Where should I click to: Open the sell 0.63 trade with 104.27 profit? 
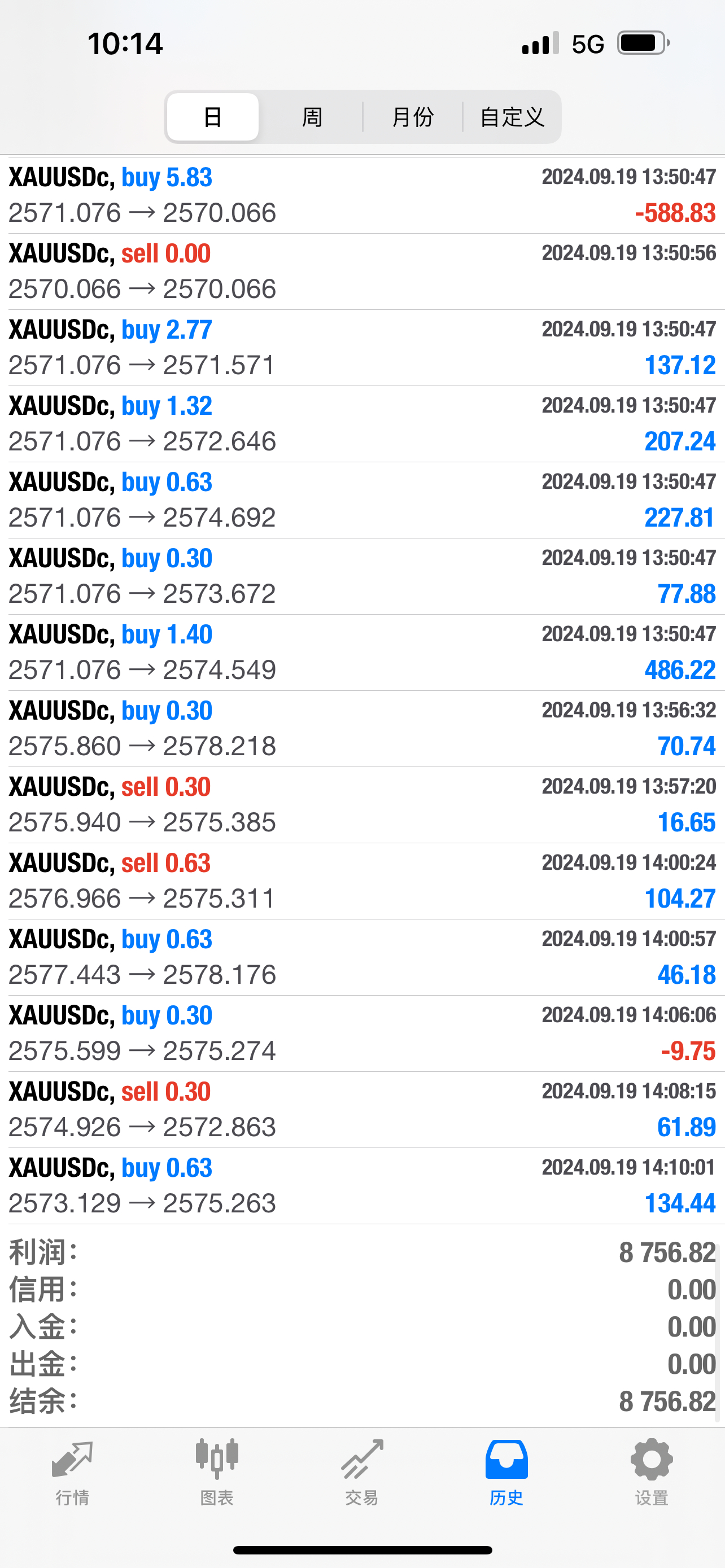coord(362,881)
